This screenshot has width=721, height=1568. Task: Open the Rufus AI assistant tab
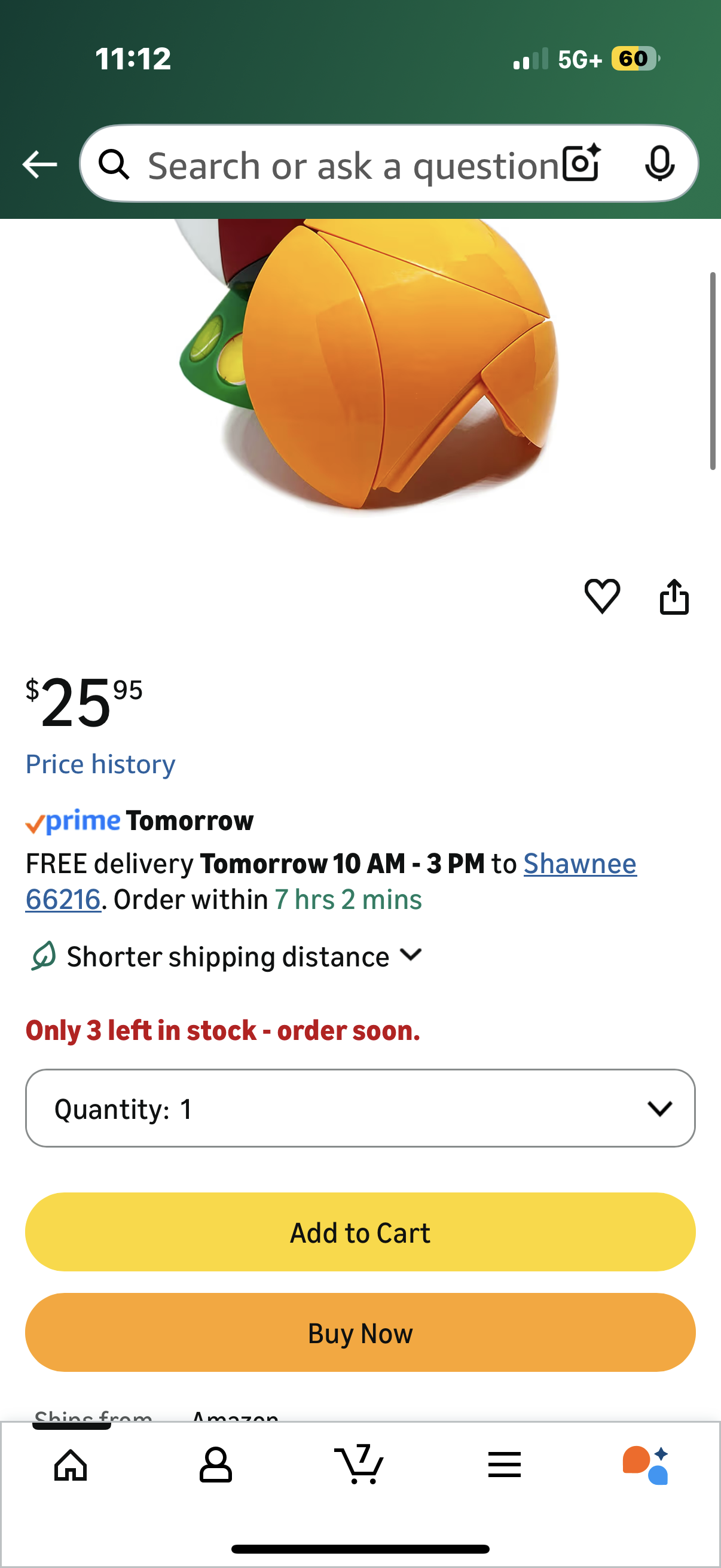(x=646, y=1465)
